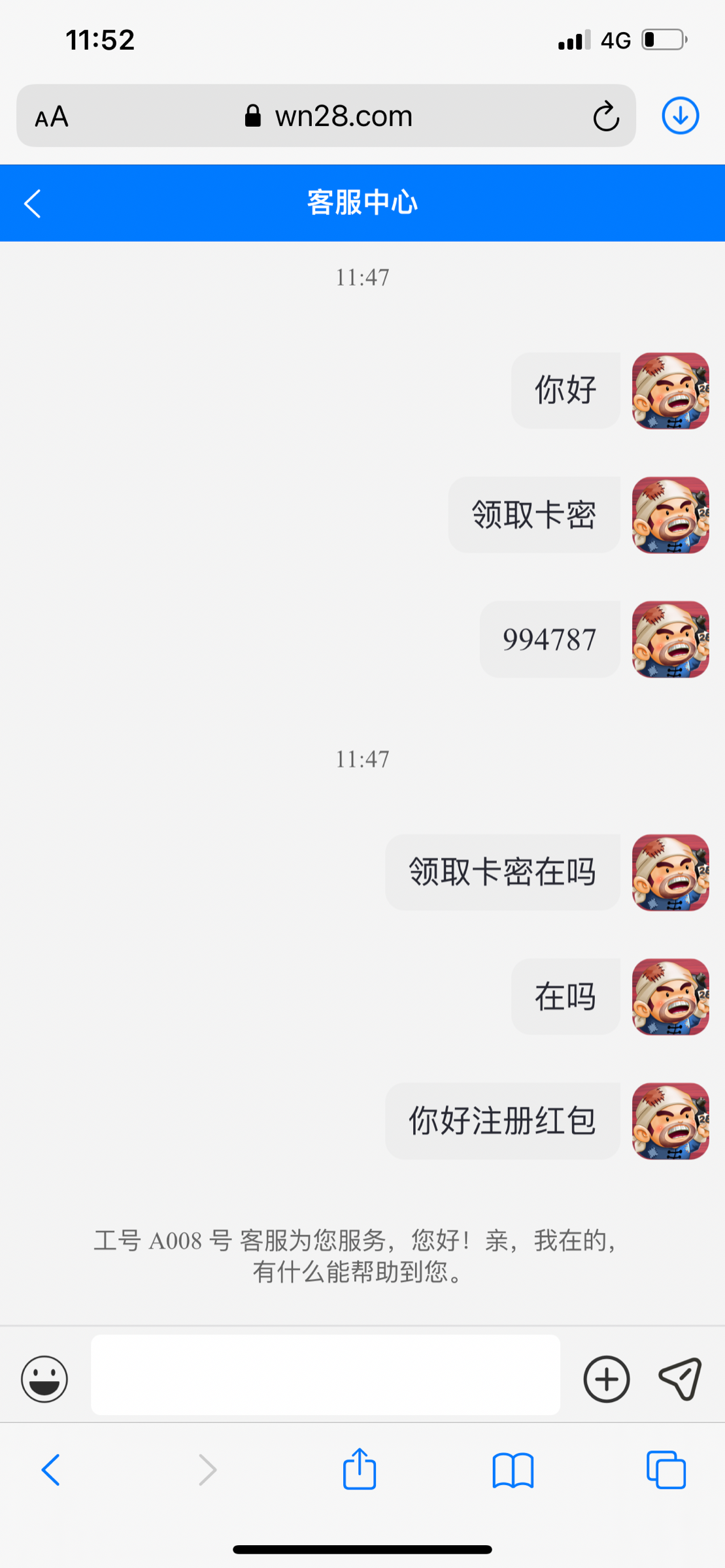Viewport: 725px width, 1568px height.
Task: Tap the 客服中心 title bar
Action: pyautogui.click(x=362, y=203)
